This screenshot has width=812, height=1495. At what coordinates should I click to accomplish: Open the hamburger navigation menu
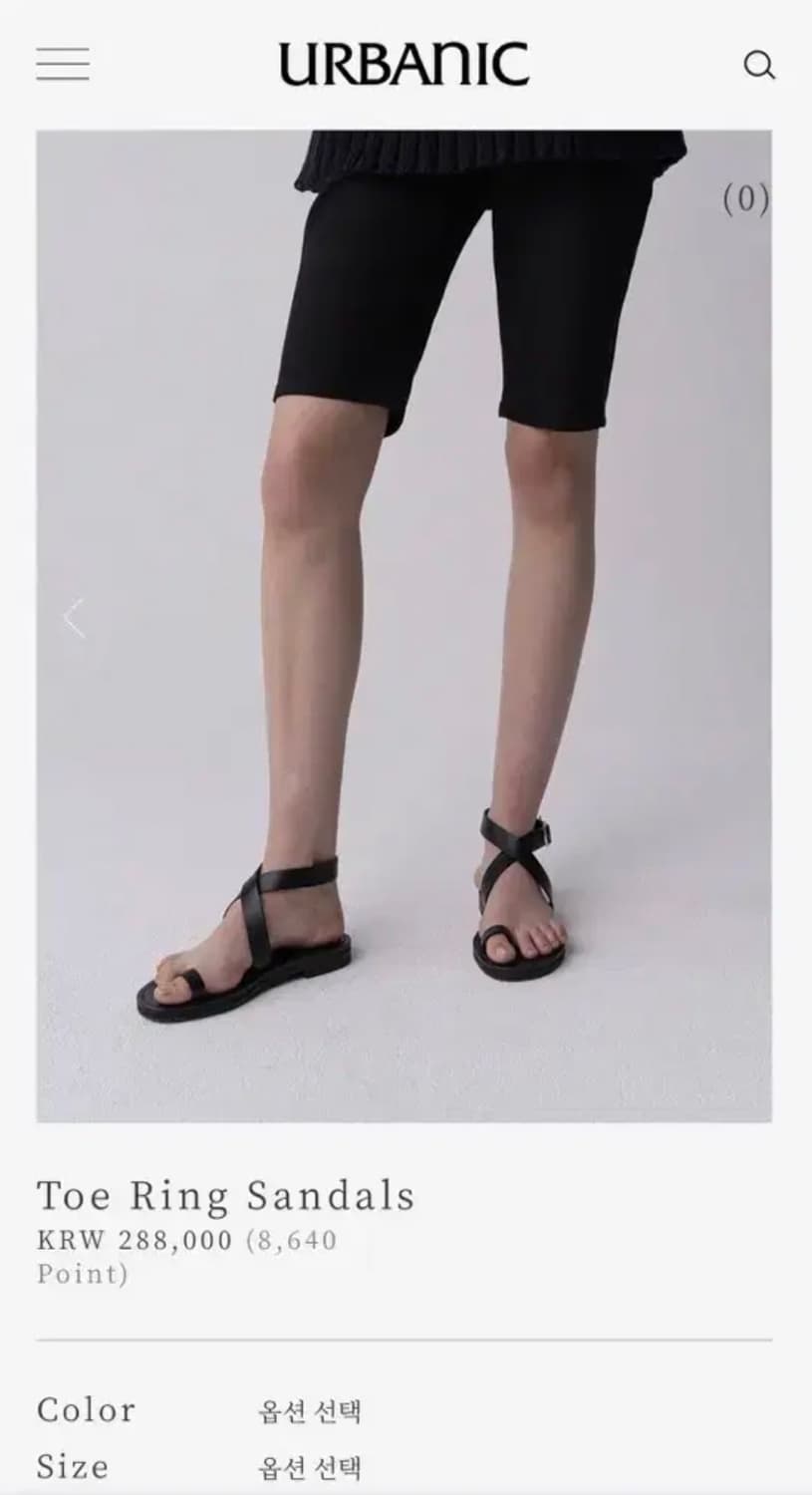(62, 64)
